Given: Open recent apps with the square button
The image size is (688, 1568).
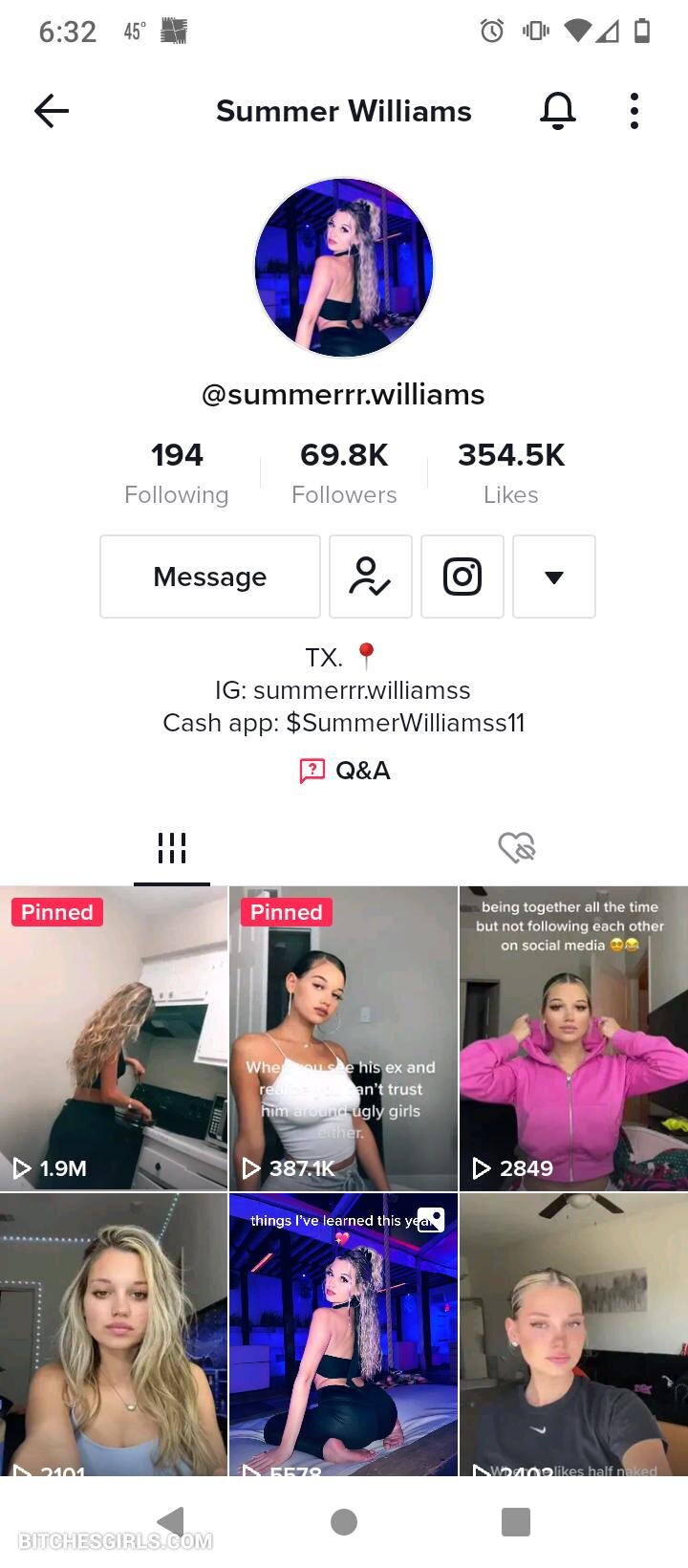Looking at the screenshot, I should (x=516, y=1522).
